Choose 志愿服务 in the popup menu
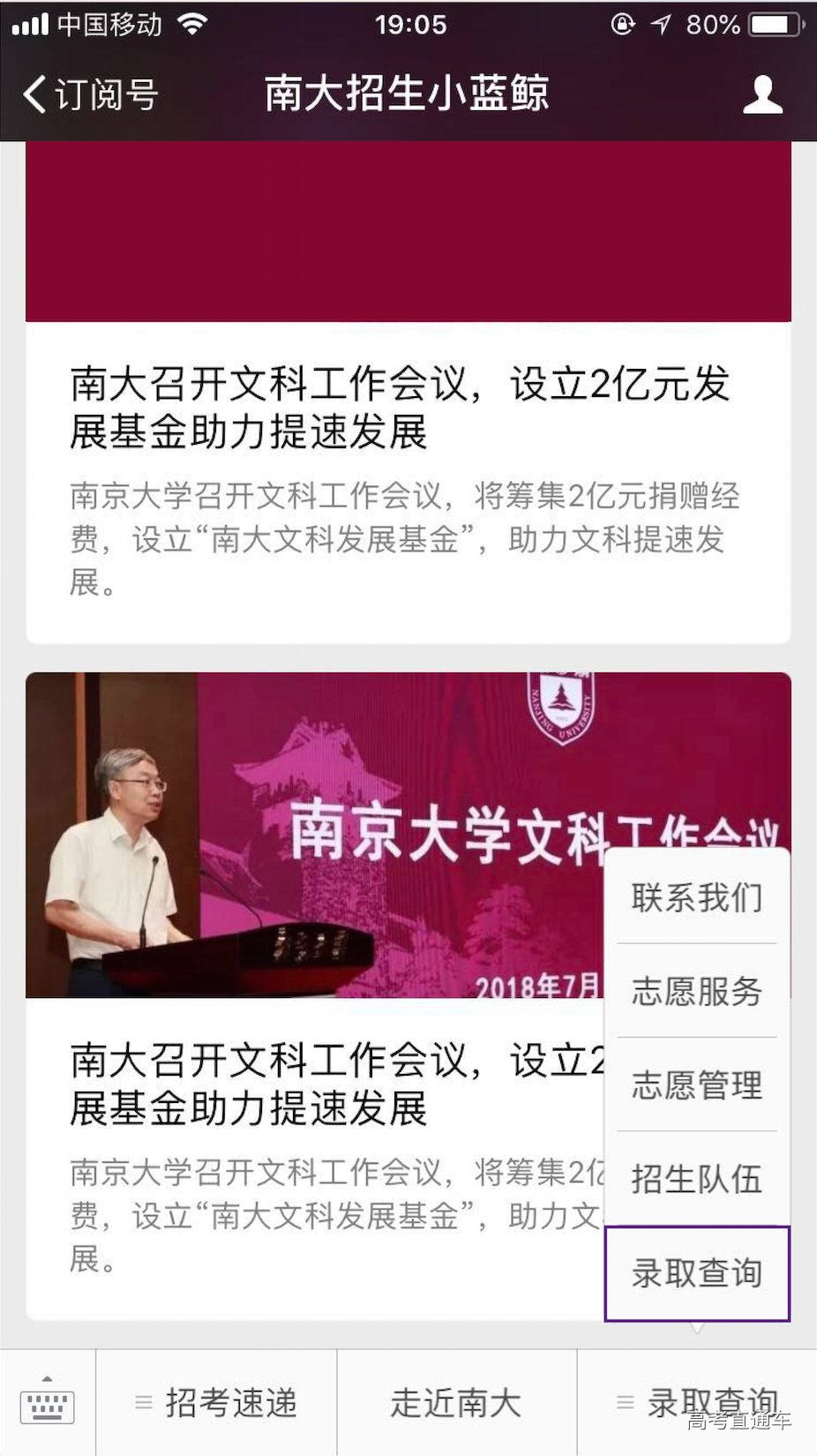817x1456 pixels. point(696,991)
